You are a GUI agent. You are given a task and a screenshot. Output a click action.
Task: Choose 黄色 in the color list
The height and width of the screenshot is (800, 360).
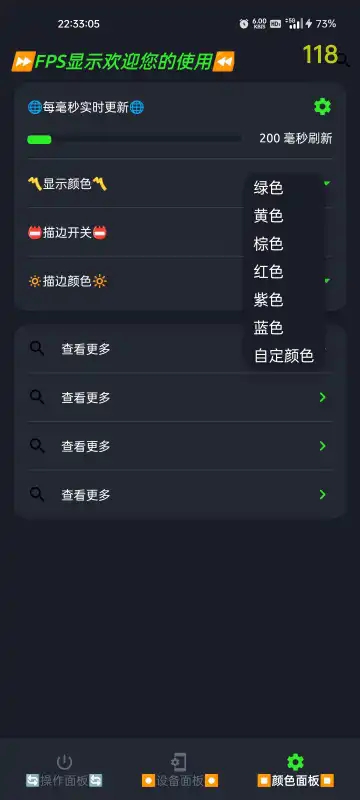[284, 216]
